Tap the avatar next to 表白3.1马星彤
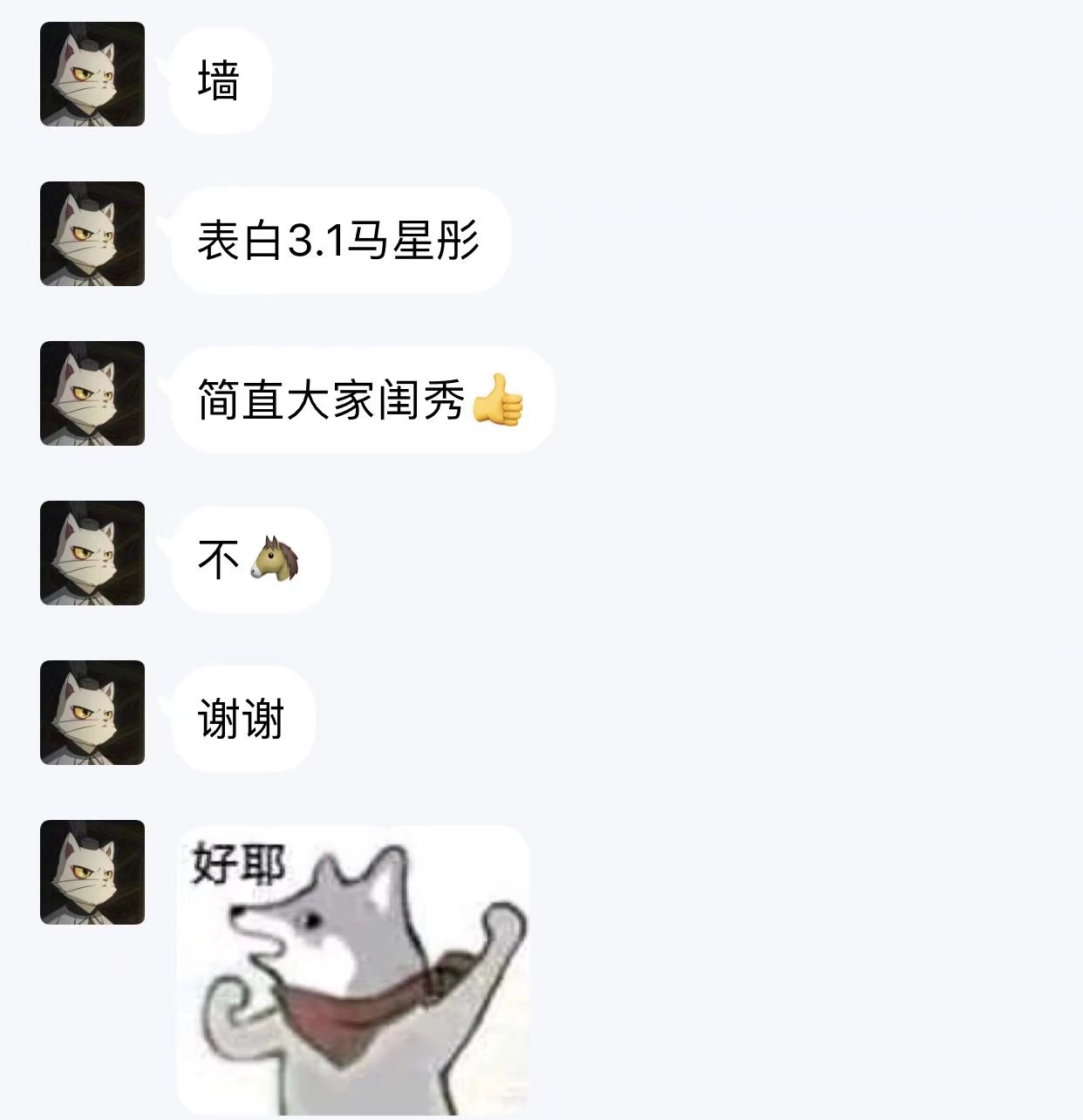Viewport: 1083px width, 1120px height. click(x=92, y=234)
